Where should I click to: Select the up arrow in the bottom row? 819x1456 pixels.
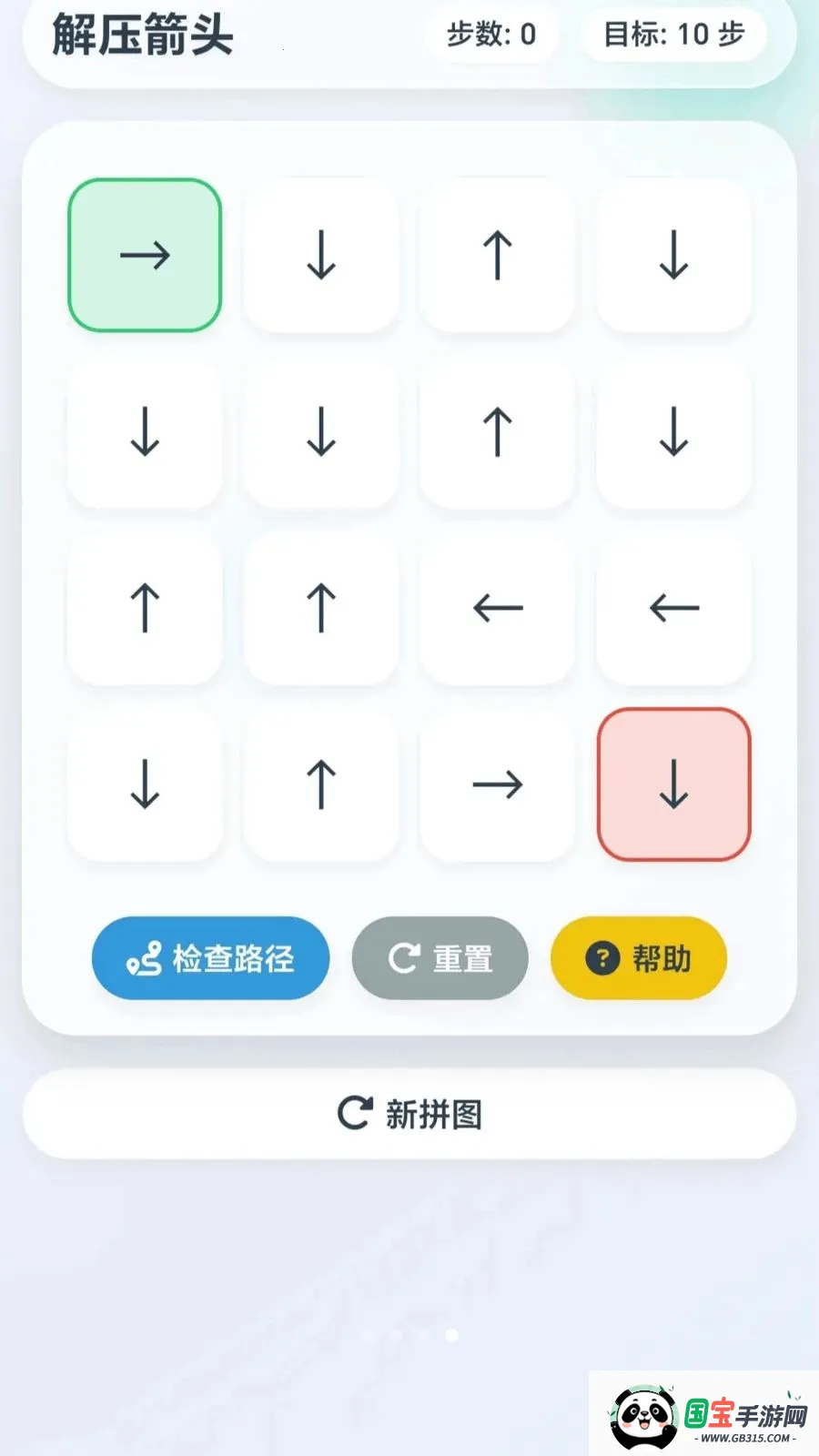point(320,784)
